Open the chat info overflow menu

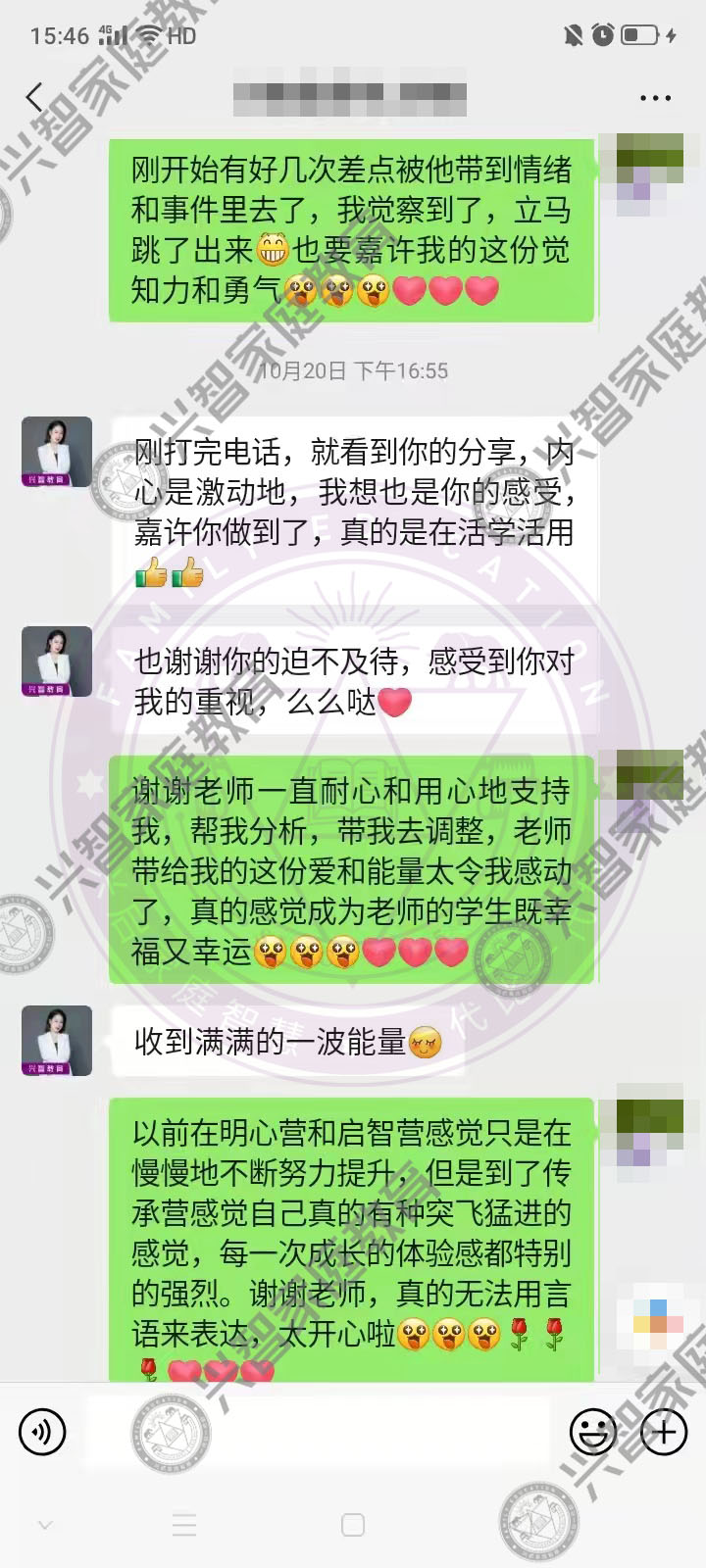pos(655,98)
